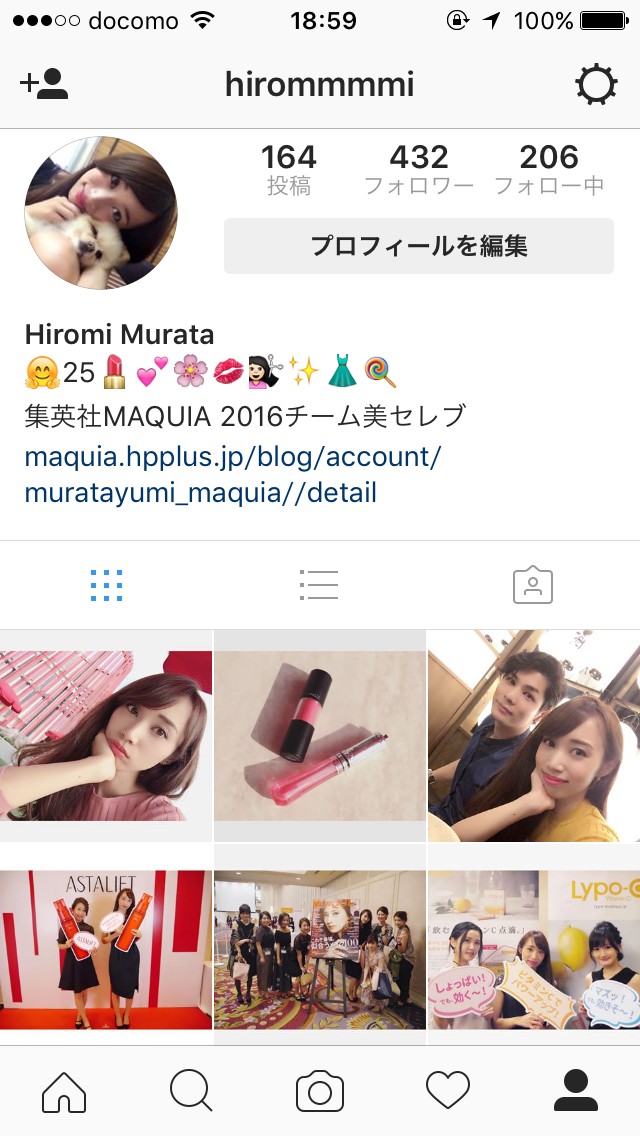640x1136 pixels.
Task: Open the search tab
Action: tap(191, 1090)
